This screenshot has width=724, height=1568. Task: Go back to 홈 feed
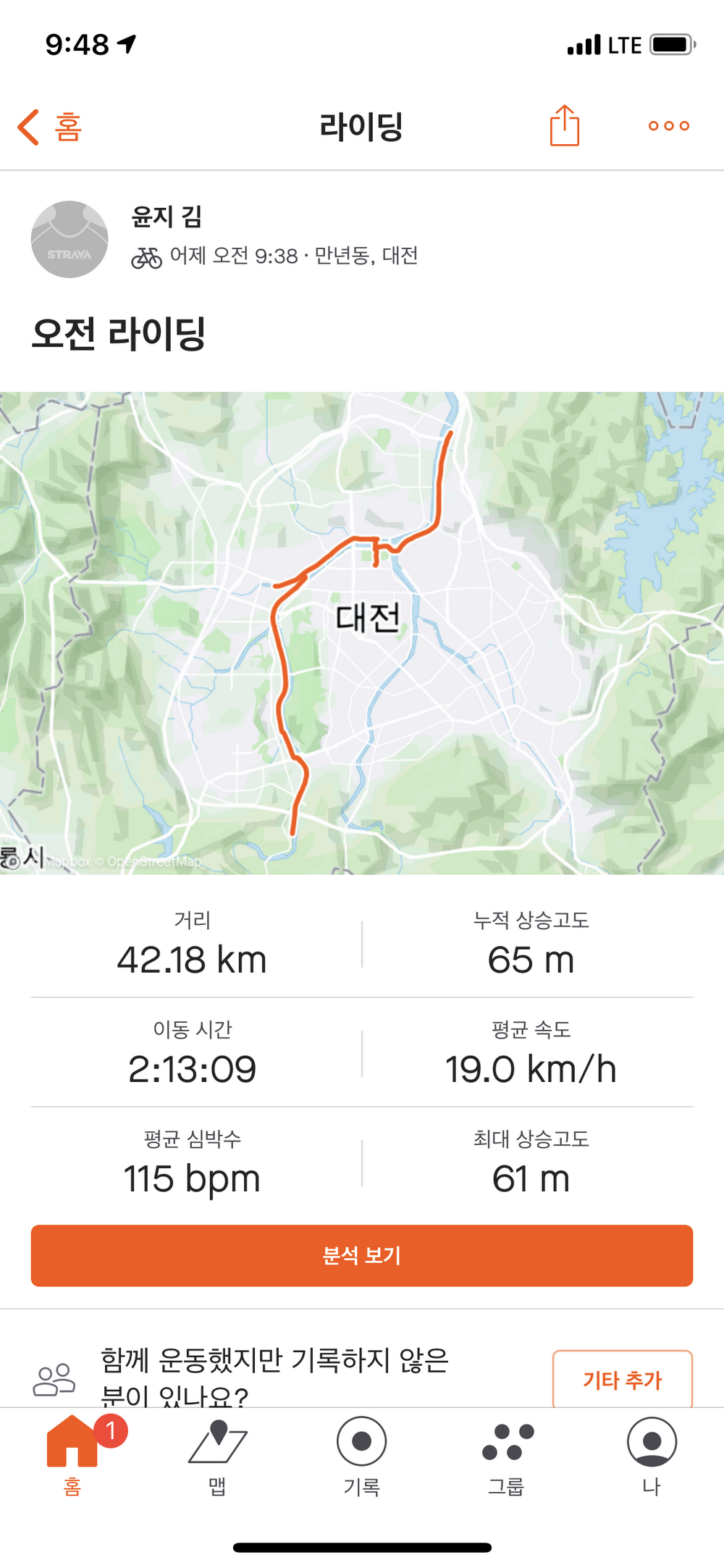49,127
